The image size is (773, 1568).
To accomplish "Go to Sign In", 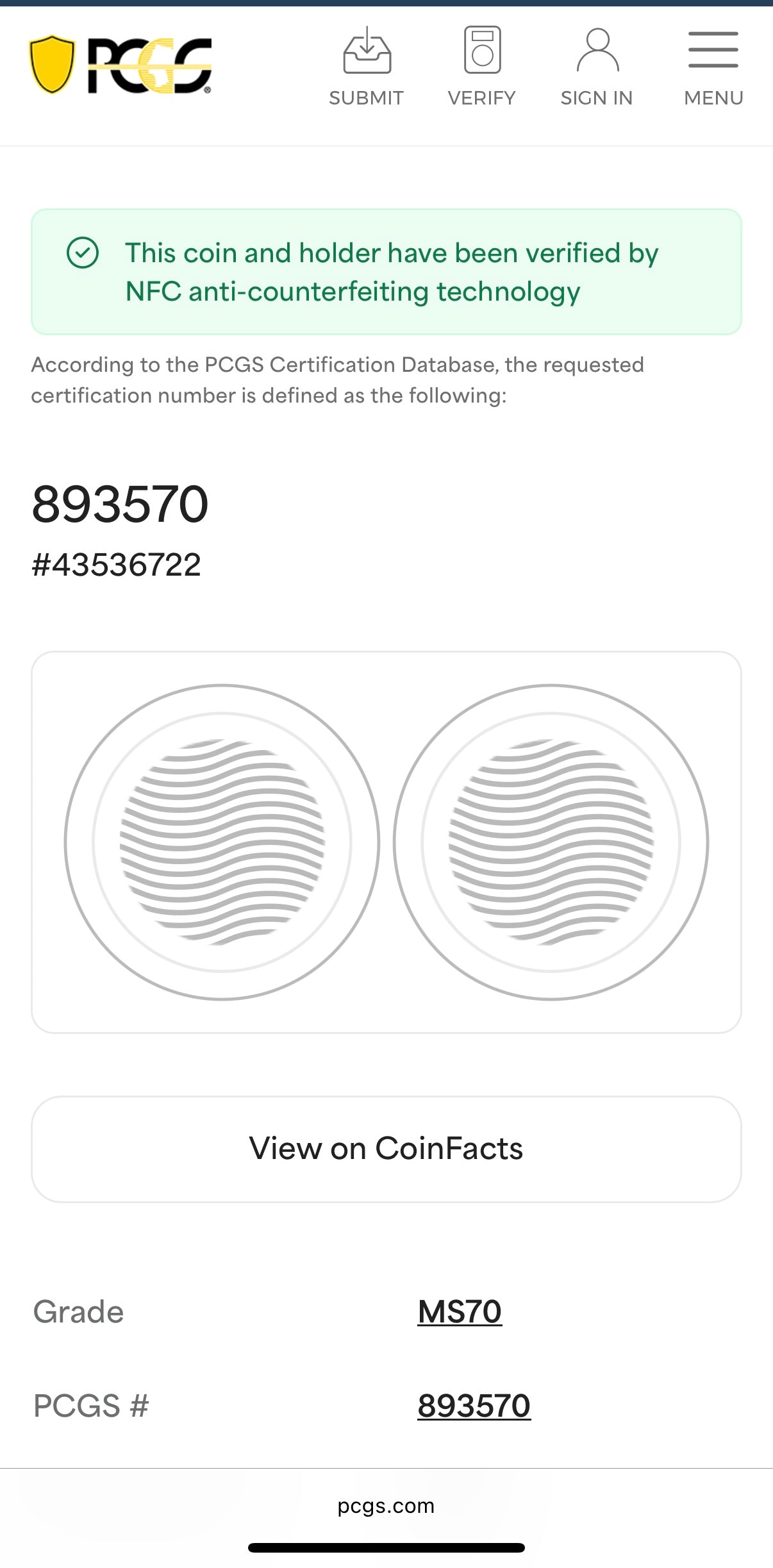I will [597, 67].
